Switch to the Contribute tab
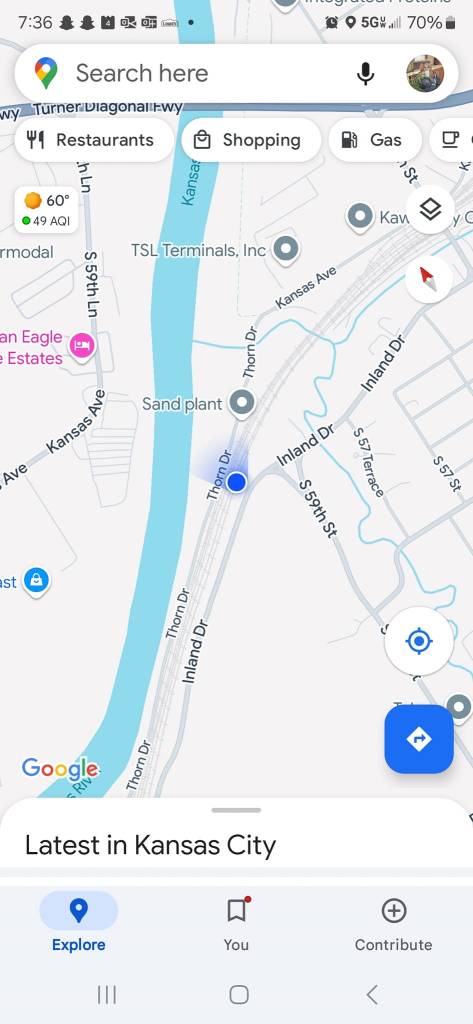The width and height of the screenshot is (473, 1024). coord(393,924)
